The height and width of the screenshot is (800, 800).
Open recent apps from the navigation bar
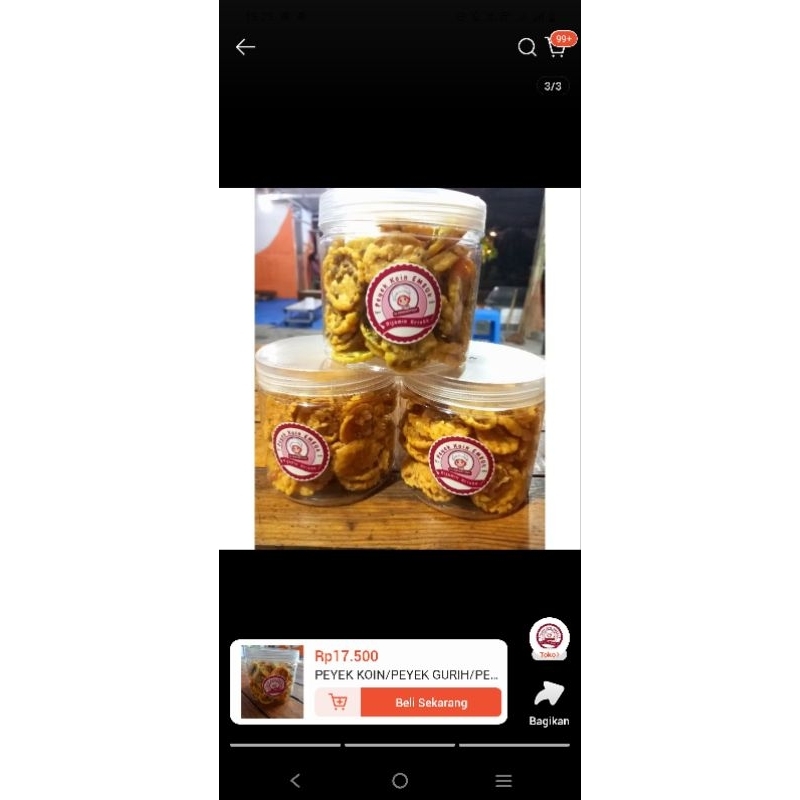point(504,780)
